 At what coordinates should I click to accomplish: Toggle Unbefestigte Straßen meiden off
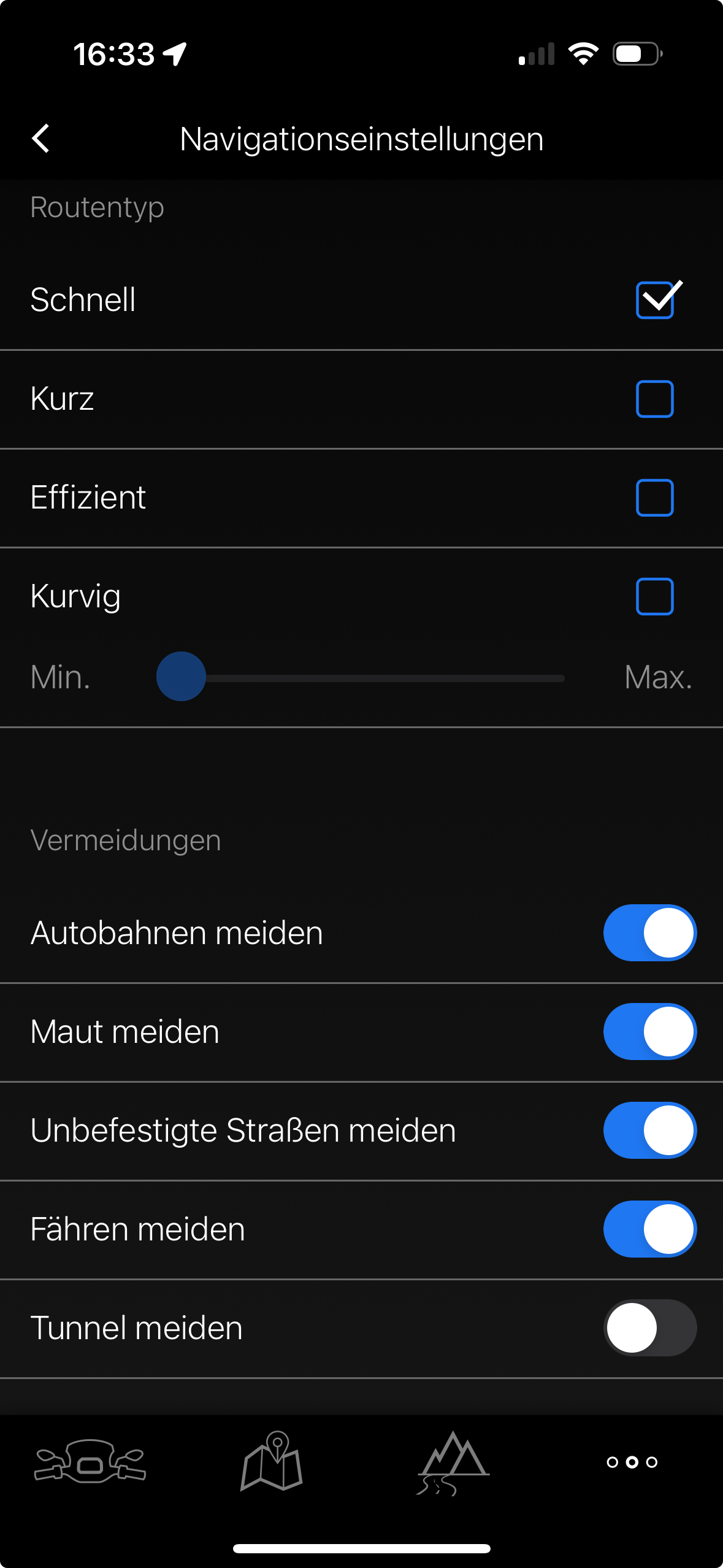tap(649, 1131)
